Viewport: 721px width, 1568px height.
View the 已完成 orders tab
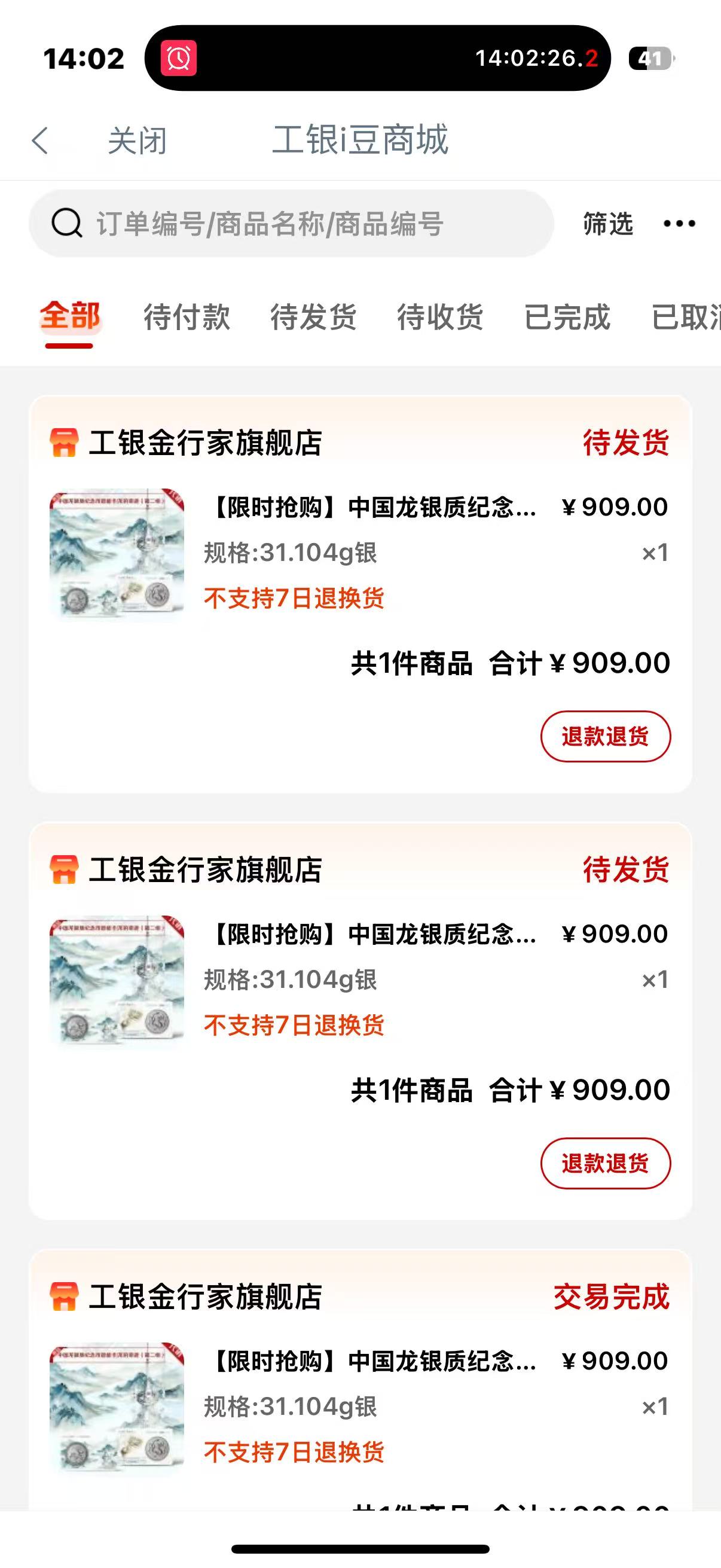[567, 316]
